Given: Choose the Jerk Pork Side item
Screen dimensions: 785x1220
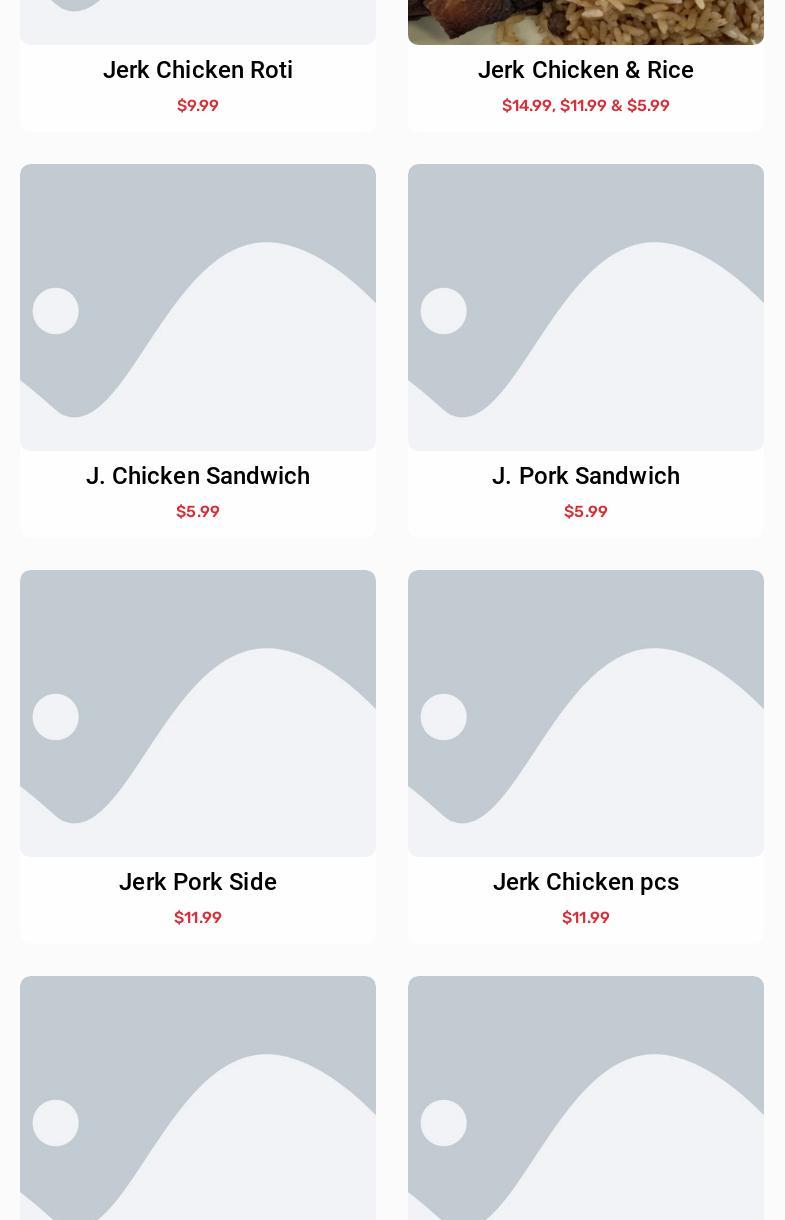Looking at the screenshot, I should pos(198,881).
